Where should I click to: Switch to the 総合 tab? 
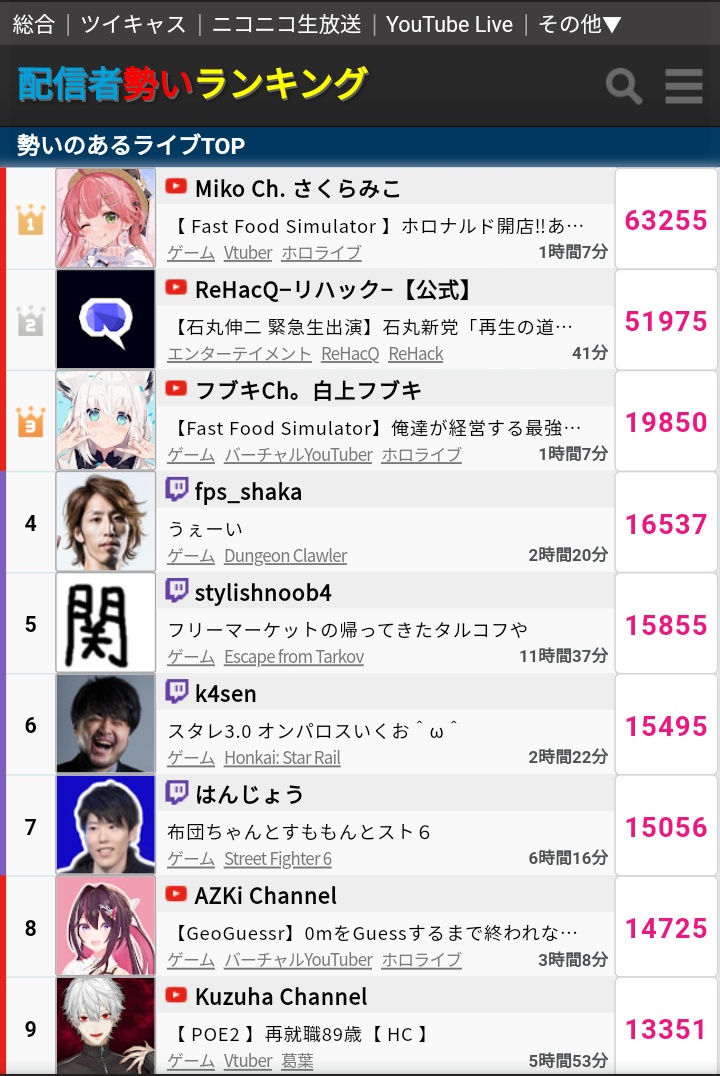pos(34,24)
